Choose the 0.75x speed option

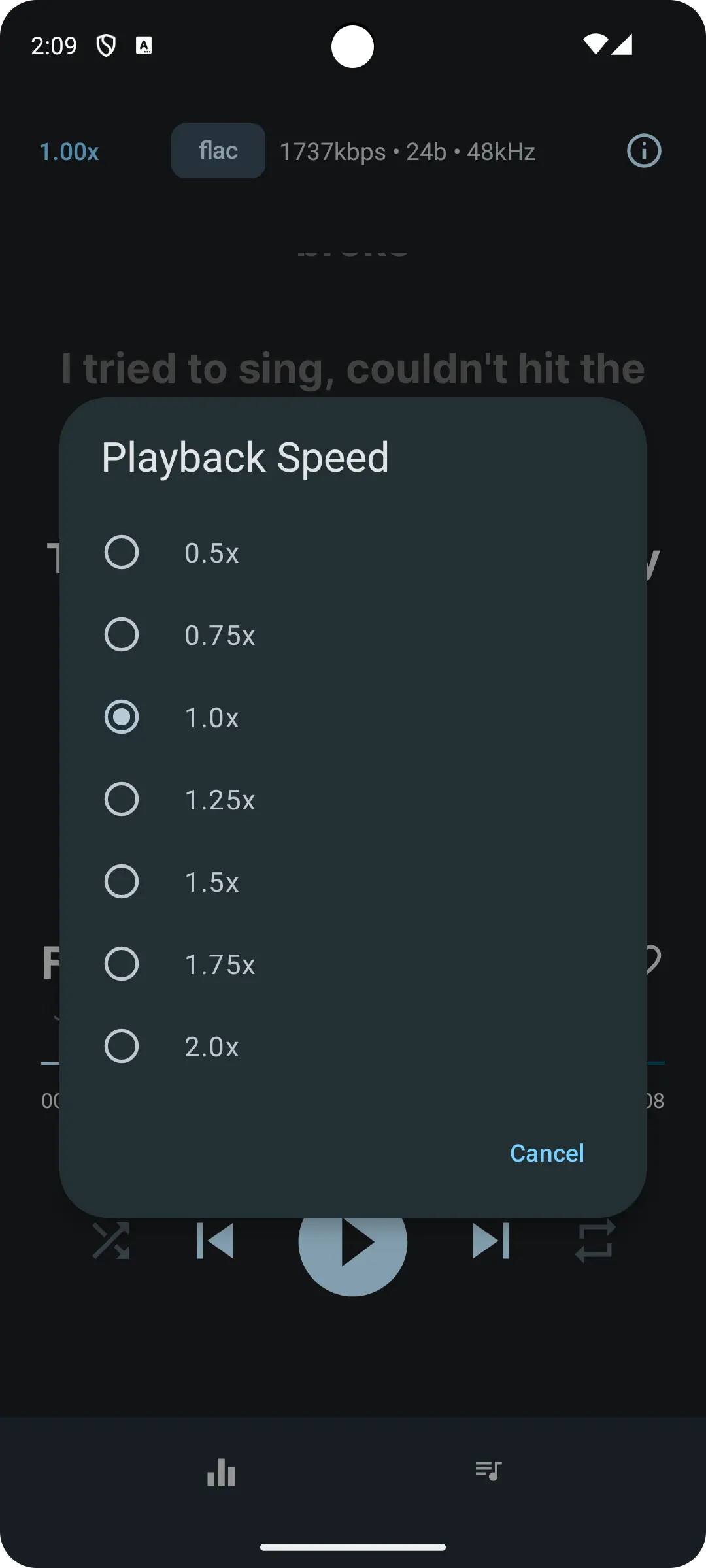(x=122, y=635)
